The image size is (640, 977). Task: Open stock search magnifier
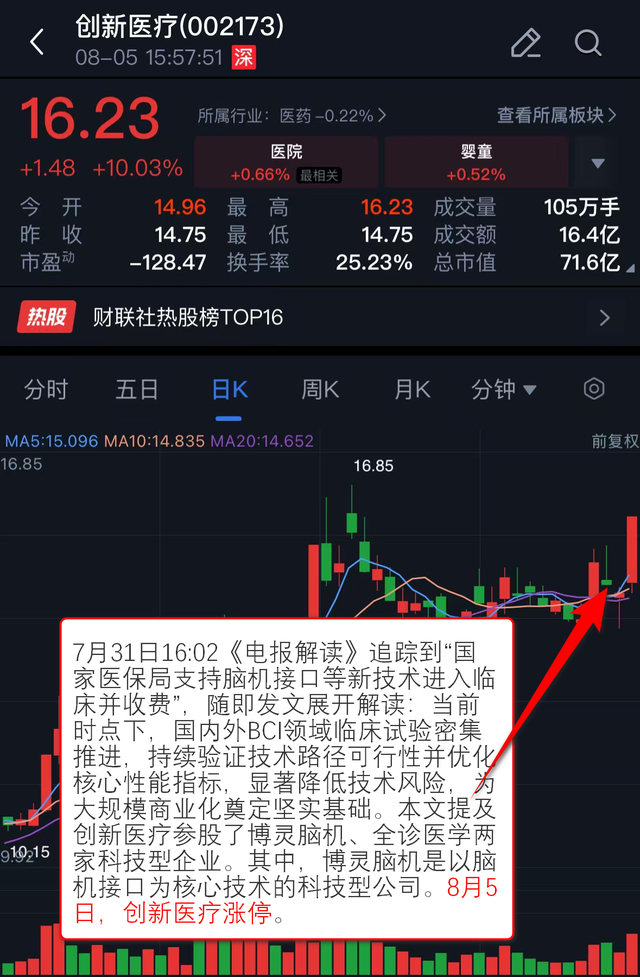tap(588, 42)
